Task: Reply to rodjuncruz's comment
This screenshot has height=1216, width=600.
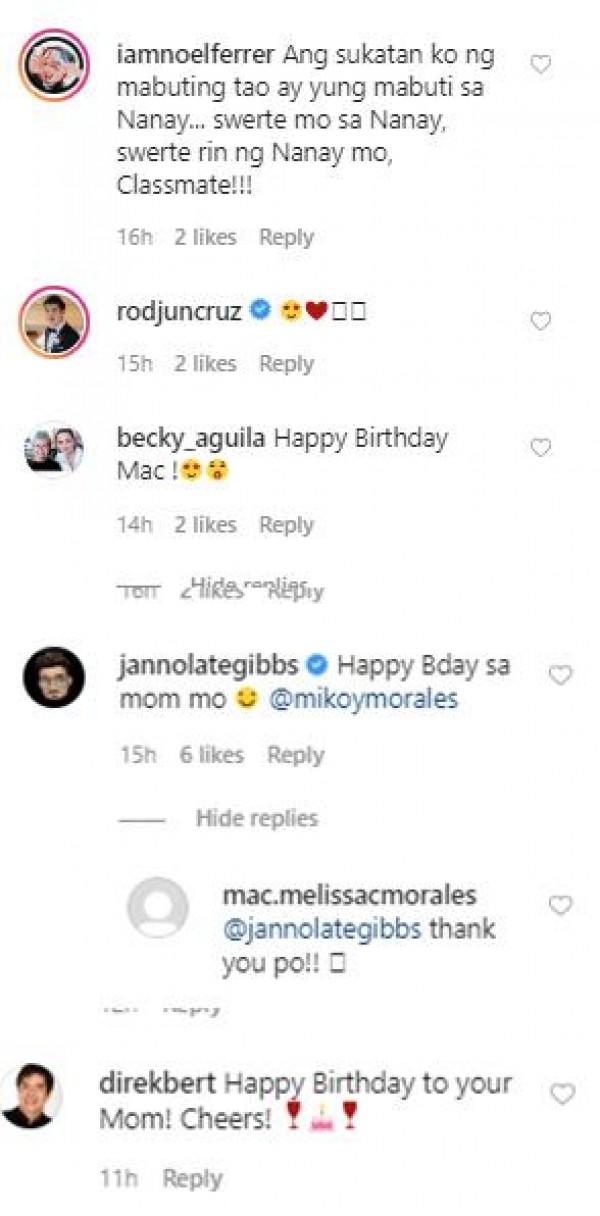Action: (286, 364)
